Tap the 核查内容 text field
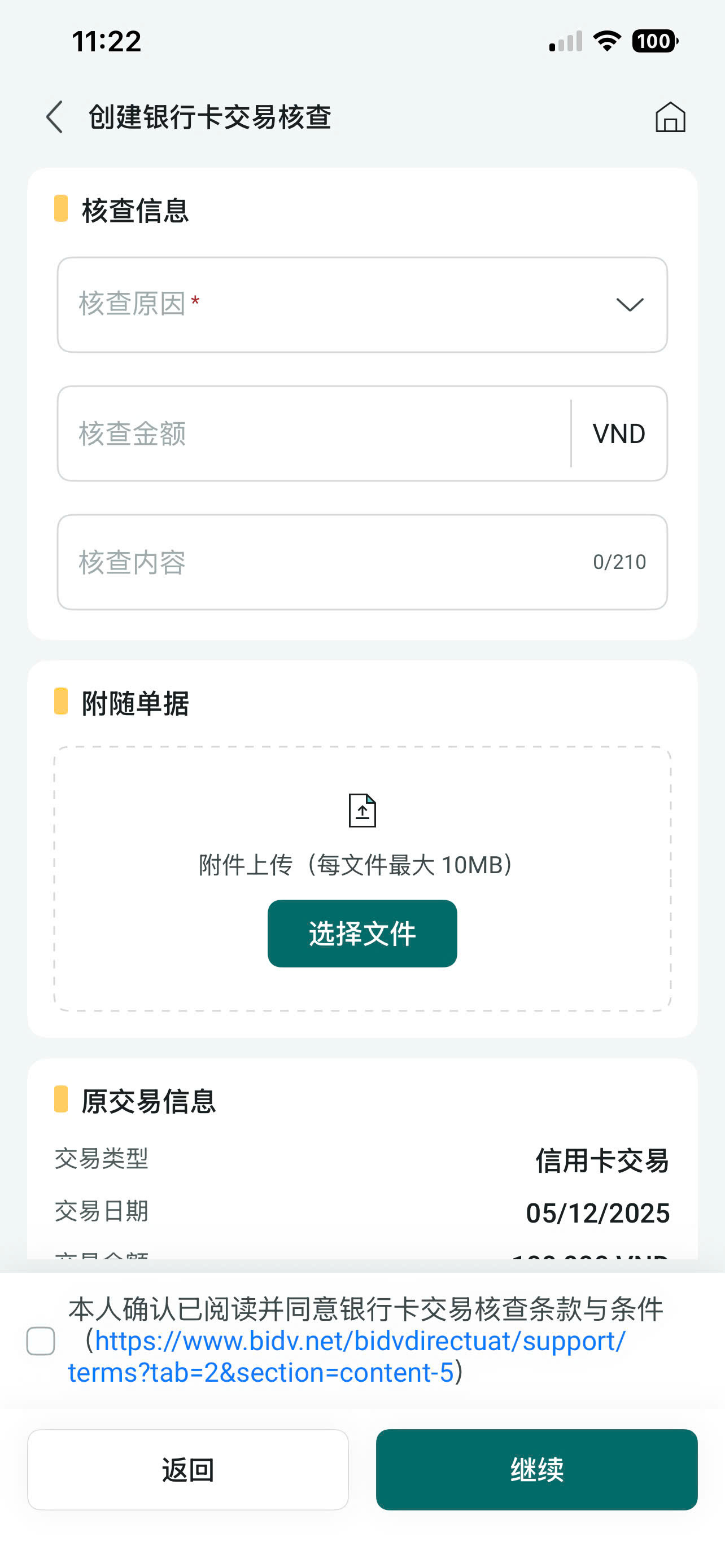 (362, 562)
